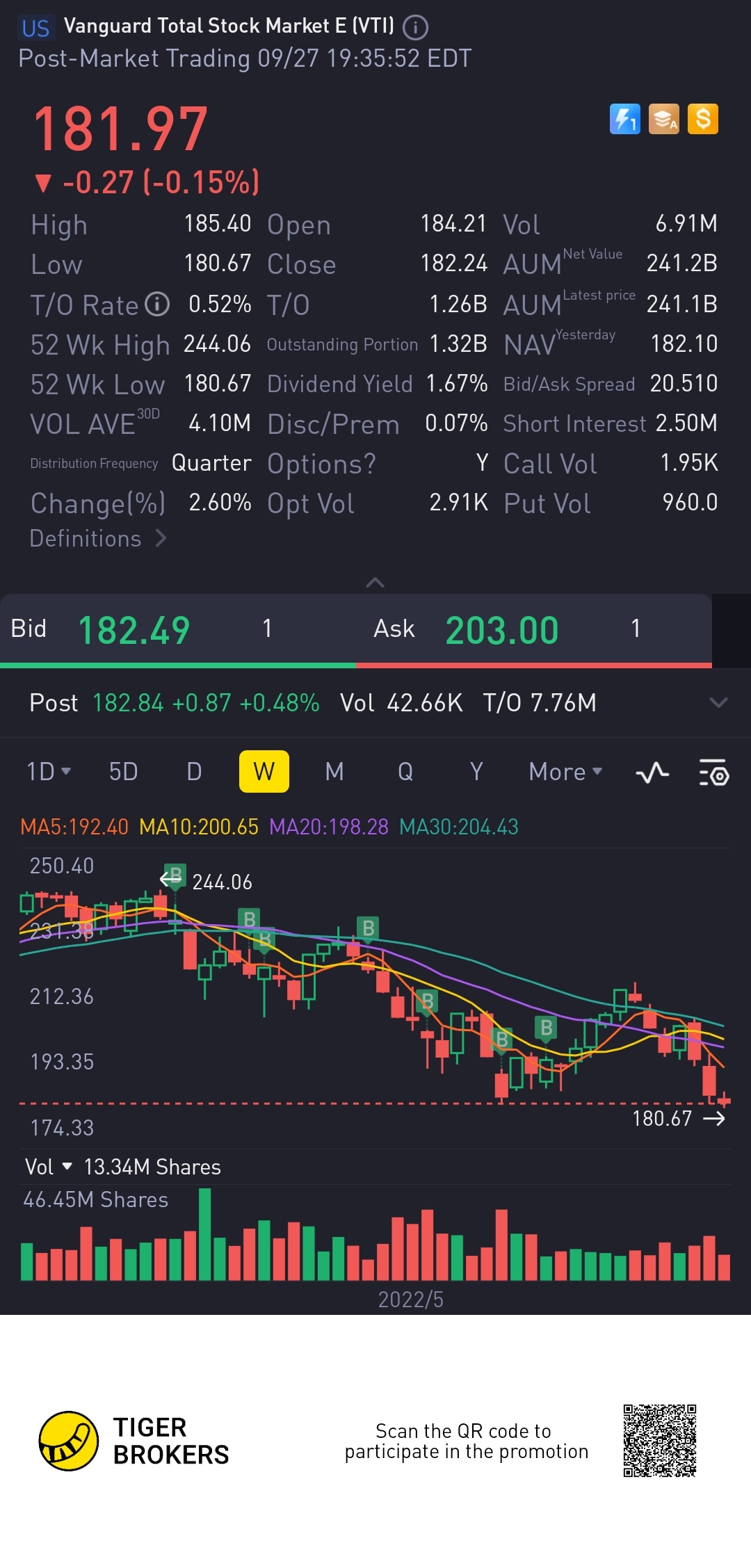Switch chart to monthly M
751x1568 pixels.
click(x=334, y=771)
